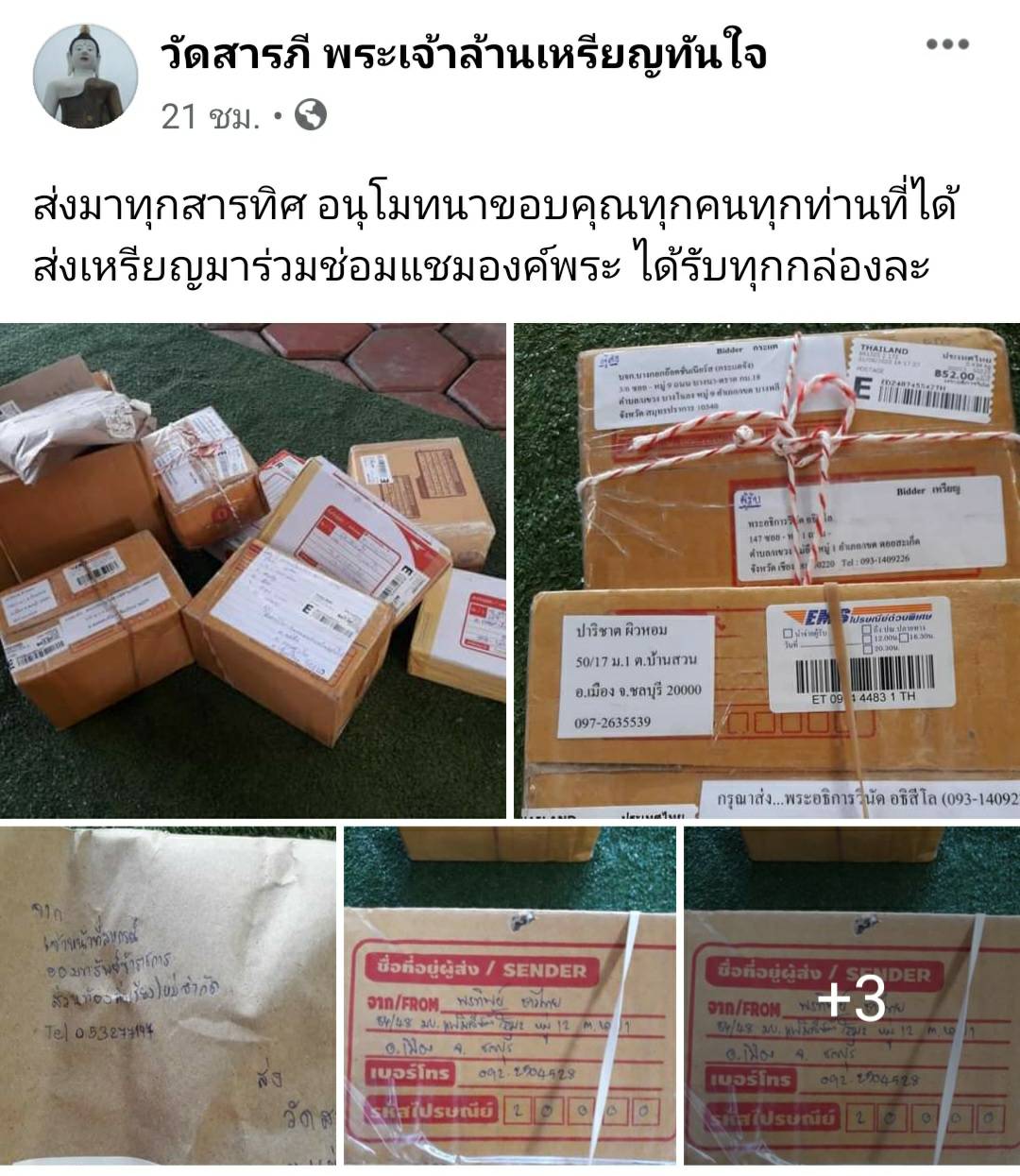Open middle photo of the red sender label

tap(510, 997)
